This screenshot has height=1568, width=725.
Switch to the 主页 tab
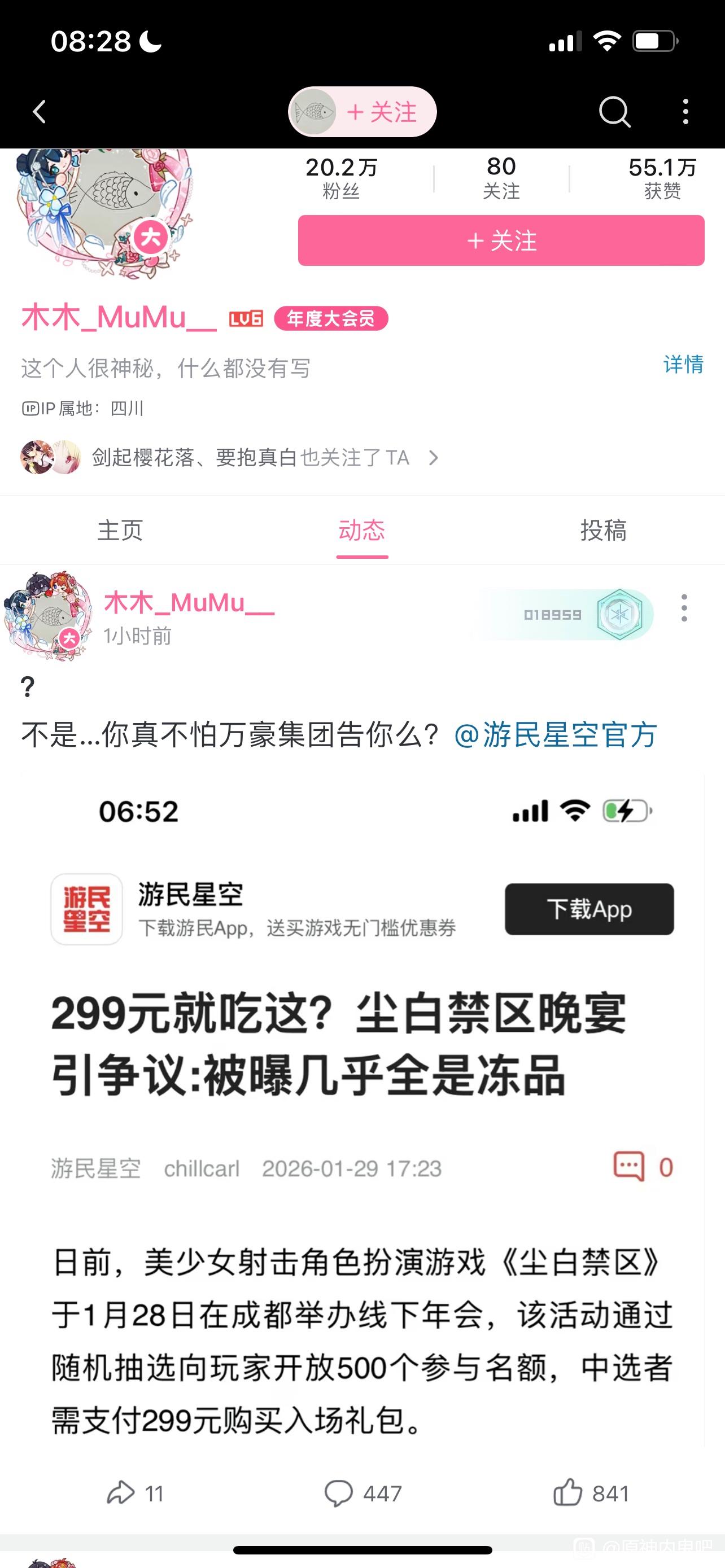tap(120, 530)
